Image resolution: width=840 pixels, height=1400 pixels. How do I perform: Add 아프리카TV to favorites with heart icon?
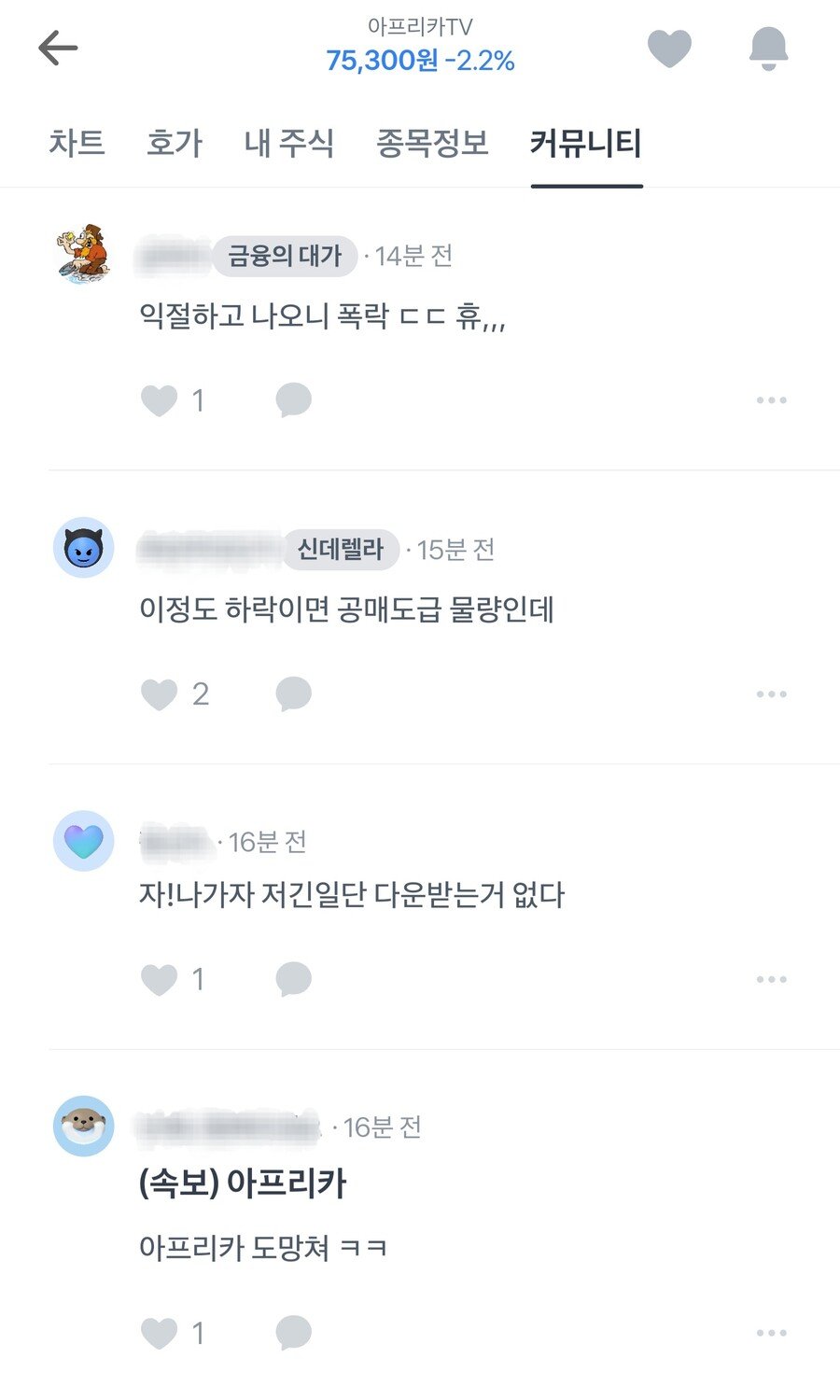[669, 49]
